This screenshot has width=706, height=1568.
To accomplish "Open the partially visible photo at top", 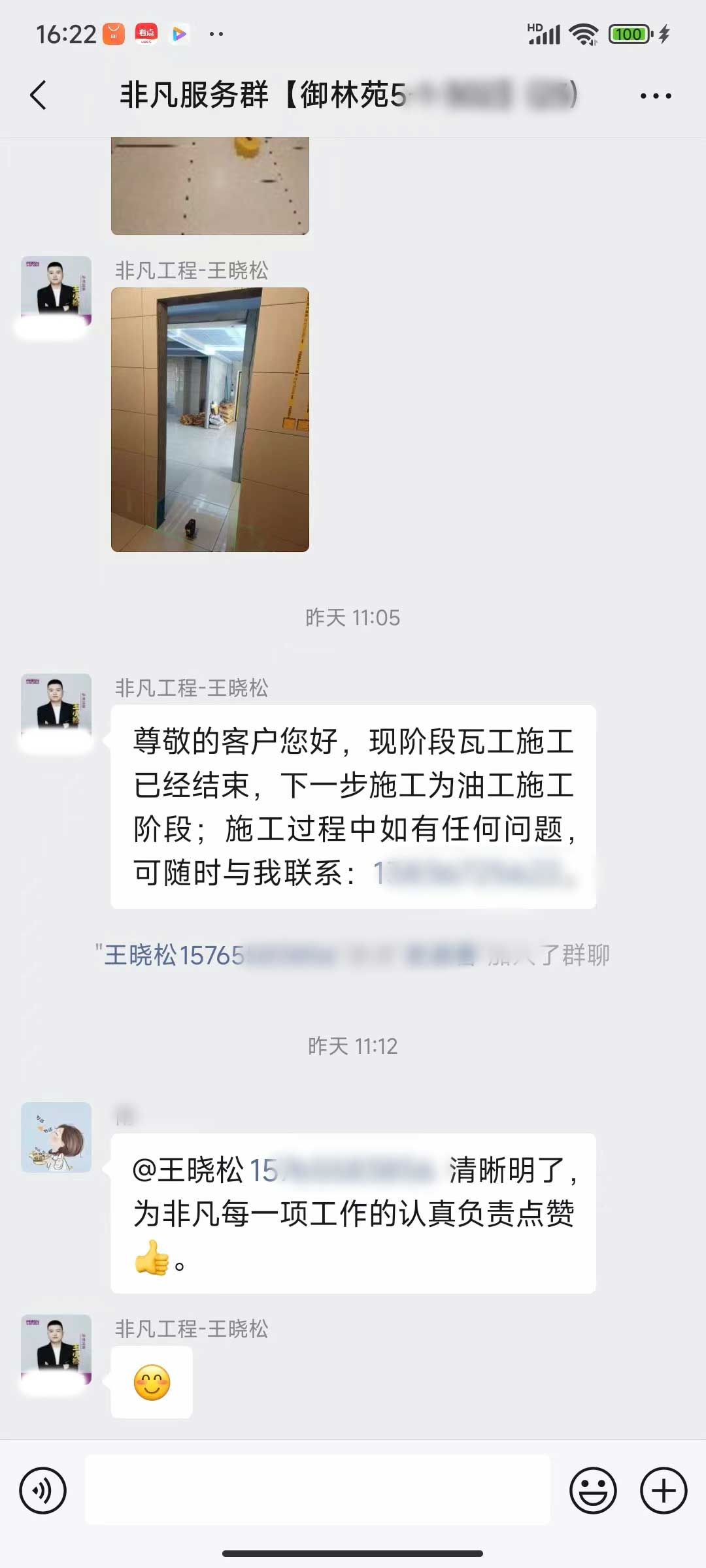I will [x=210, y=186].
